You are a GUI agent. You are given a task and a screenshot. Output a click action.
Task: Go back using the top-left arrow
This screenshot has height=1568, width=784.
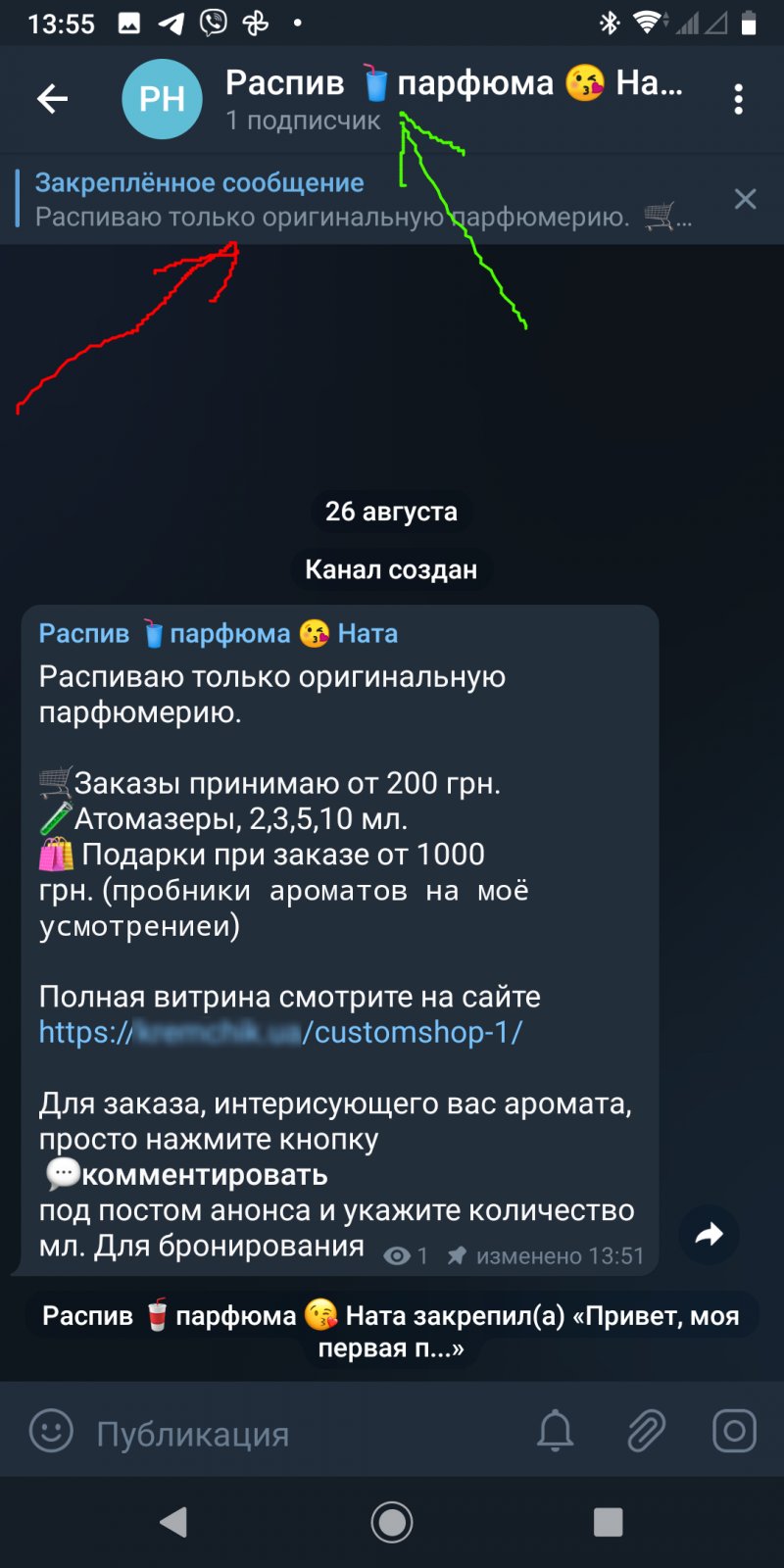[52, 98]
